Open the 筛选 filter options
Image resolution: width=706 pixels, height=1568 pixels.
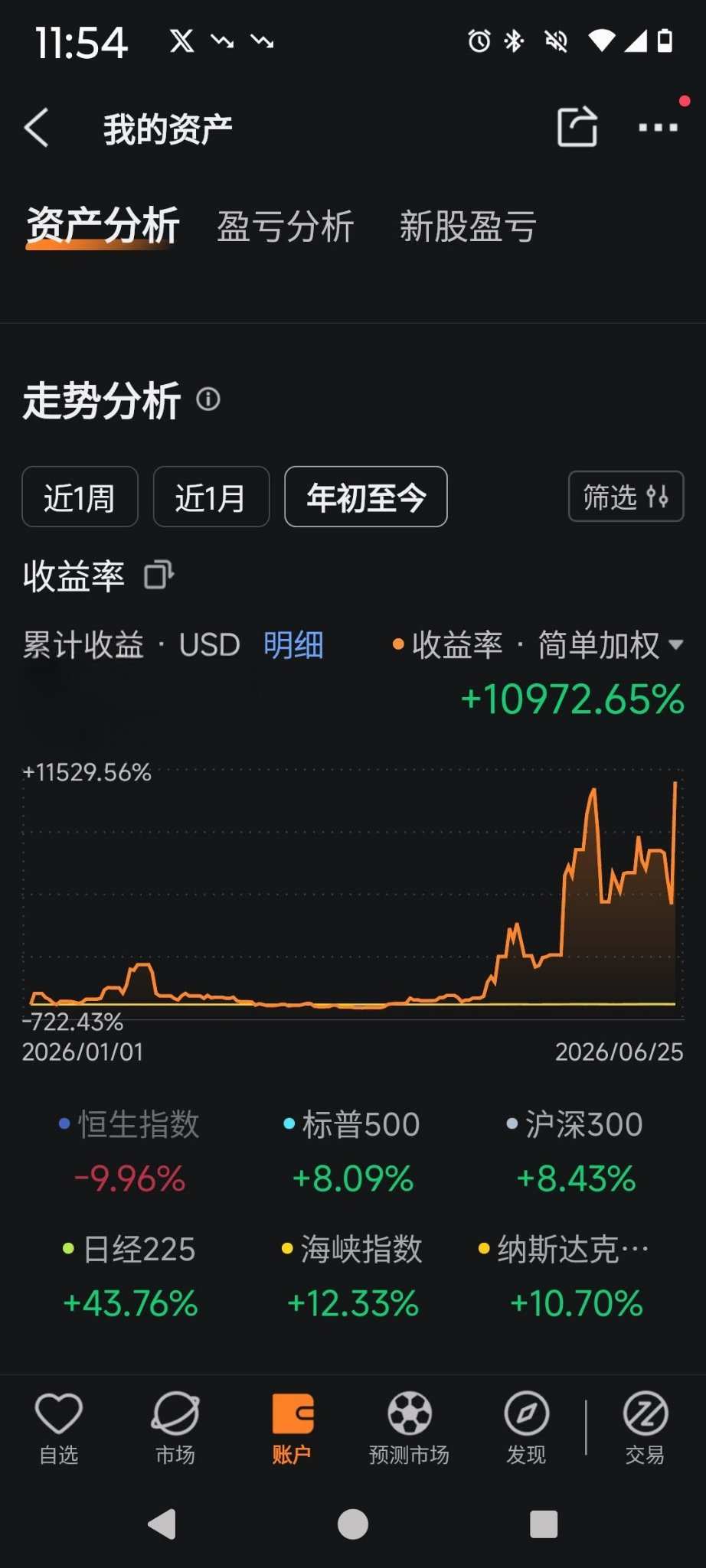pos(626,497)
